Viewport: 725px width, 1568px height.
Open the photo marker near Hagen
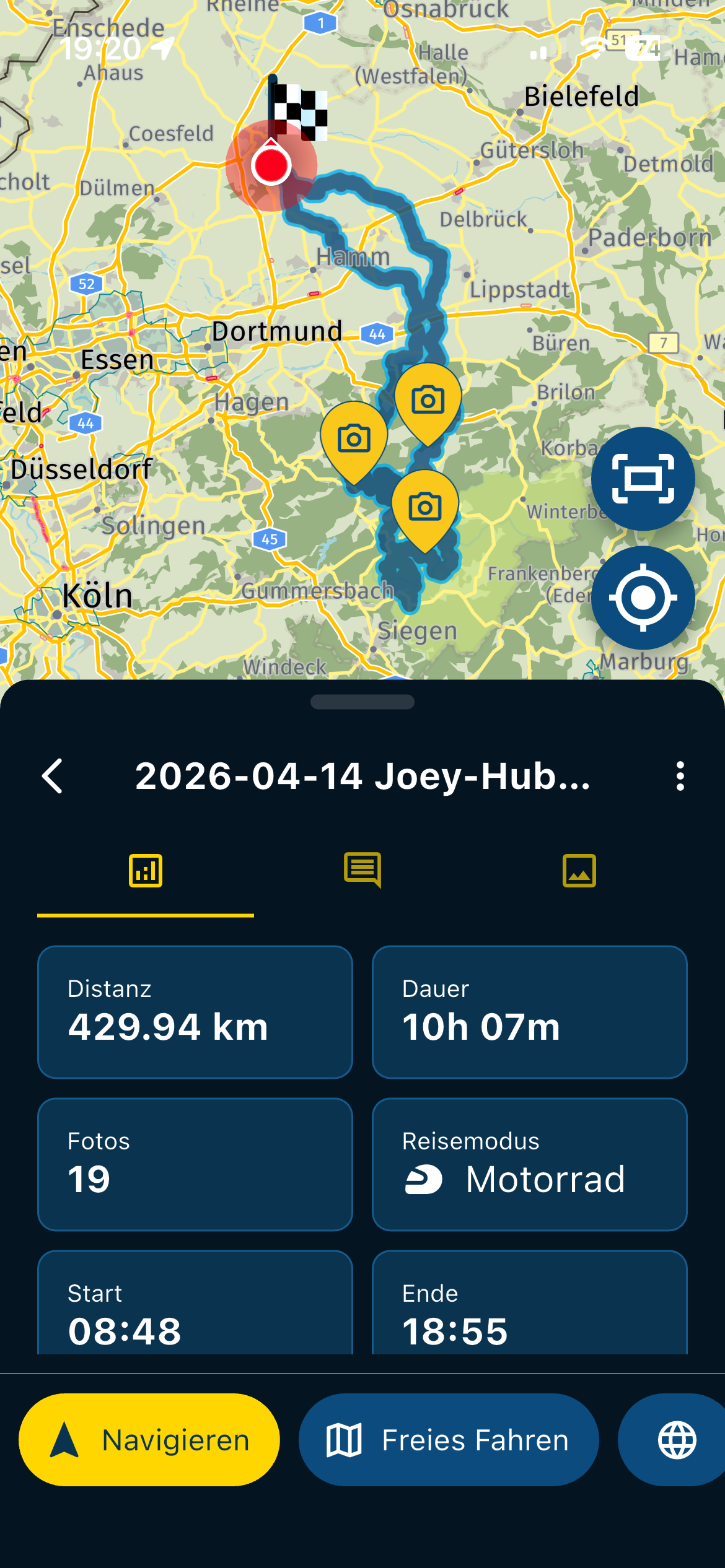pos(354,440)
